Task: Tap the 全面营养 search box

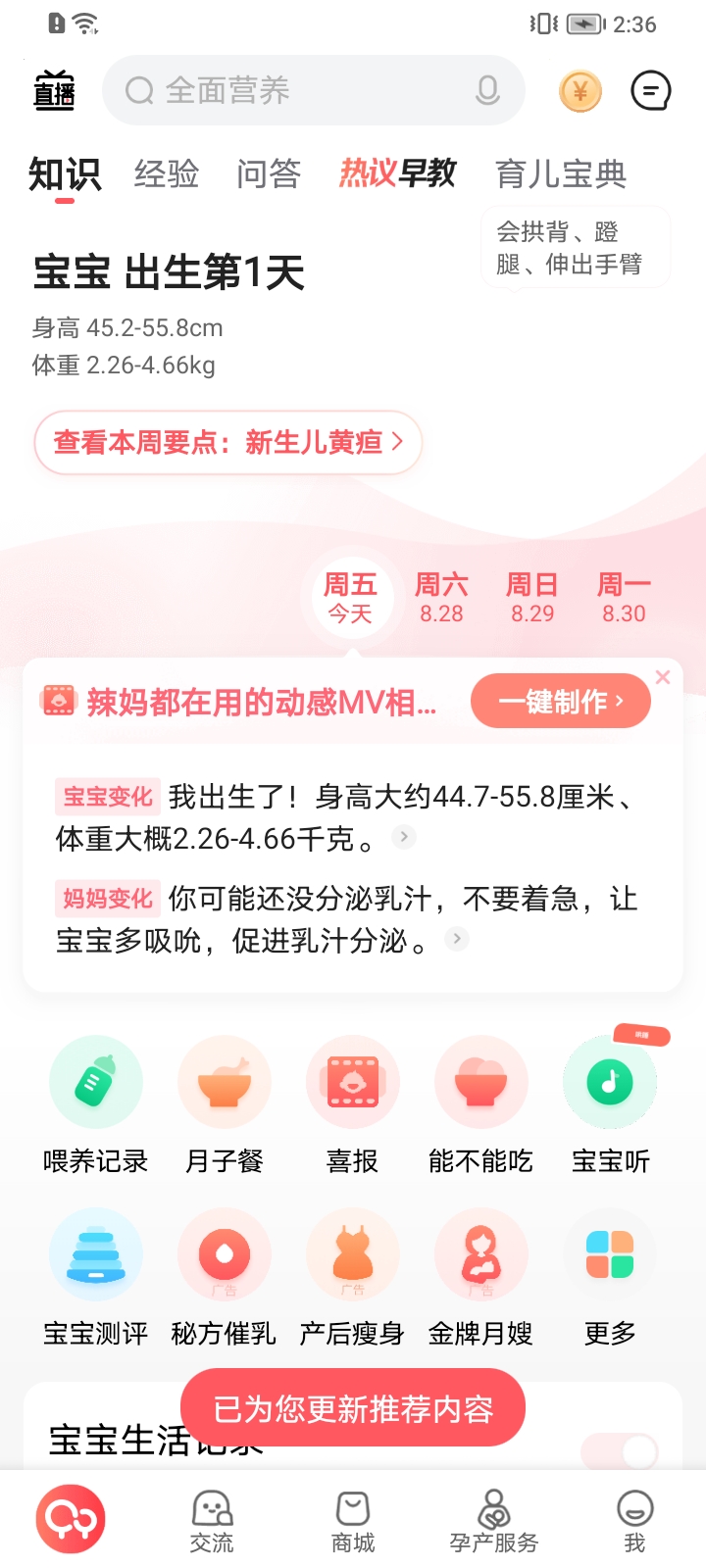Action: click(294, 91)
